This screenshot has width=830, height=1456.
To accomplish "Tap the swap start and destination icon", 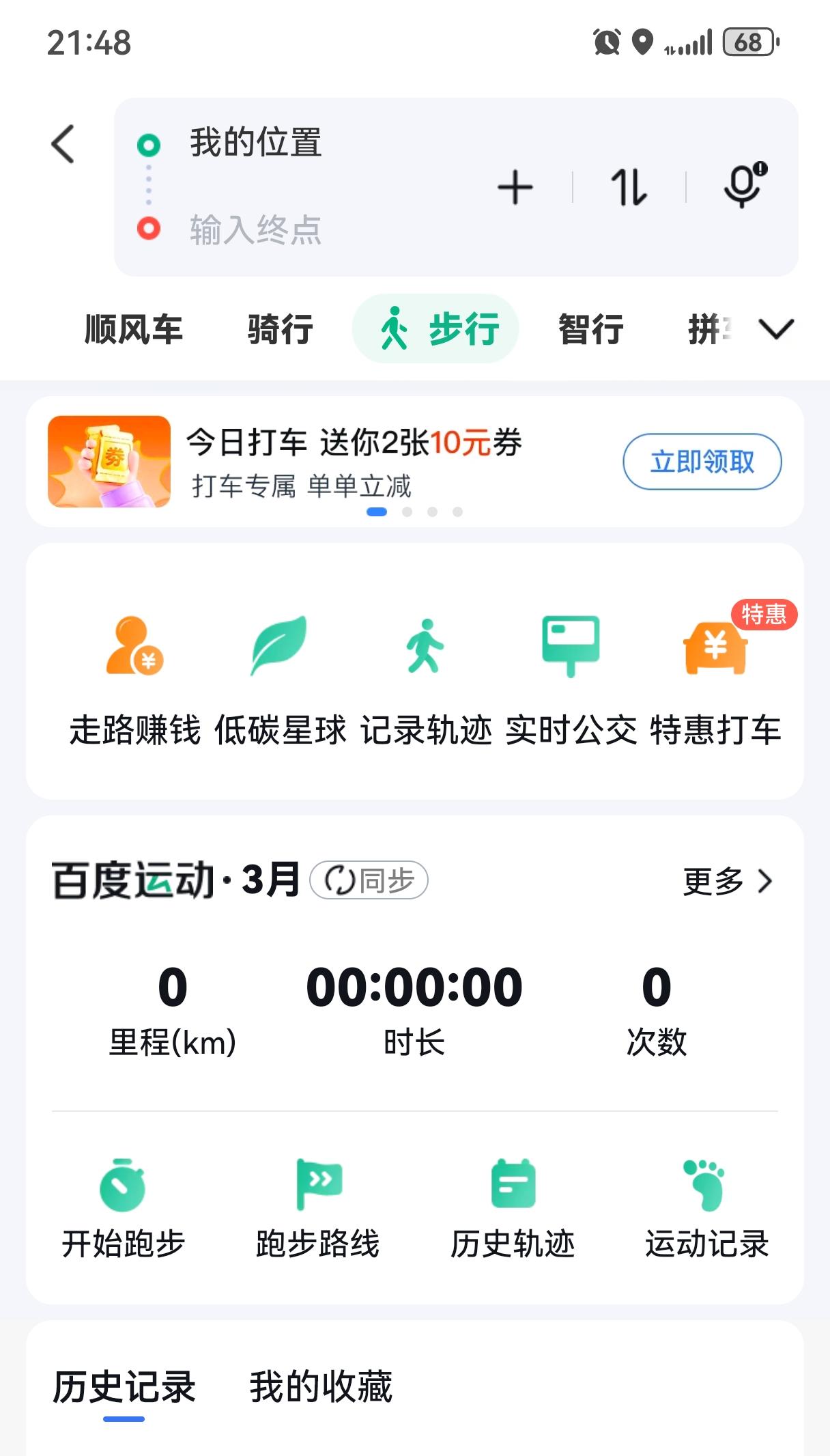I will tap(628, 186).
